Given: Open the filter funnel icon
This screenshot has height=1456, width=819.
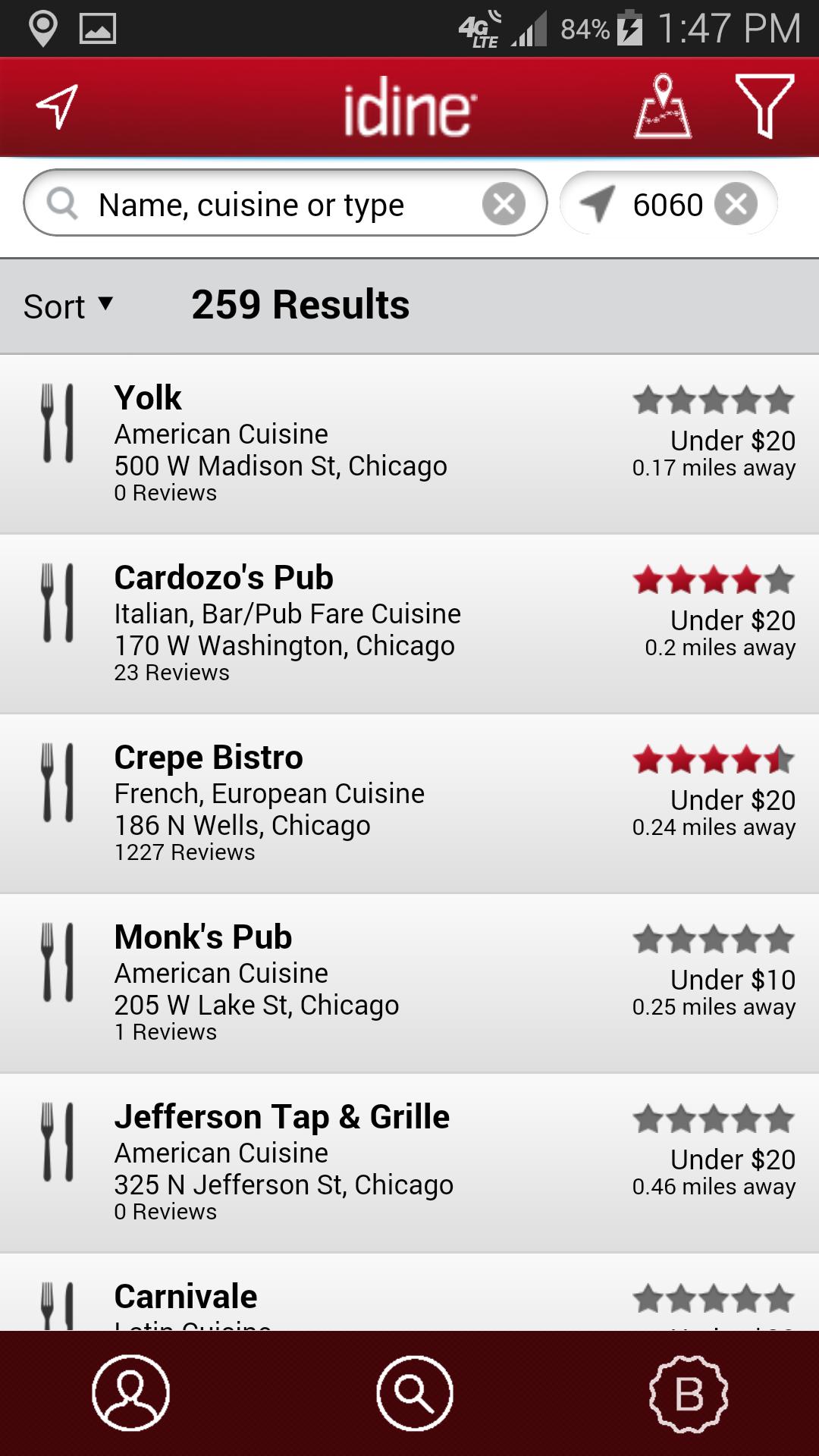Looking at the screenshot, I should click(764, 106).
